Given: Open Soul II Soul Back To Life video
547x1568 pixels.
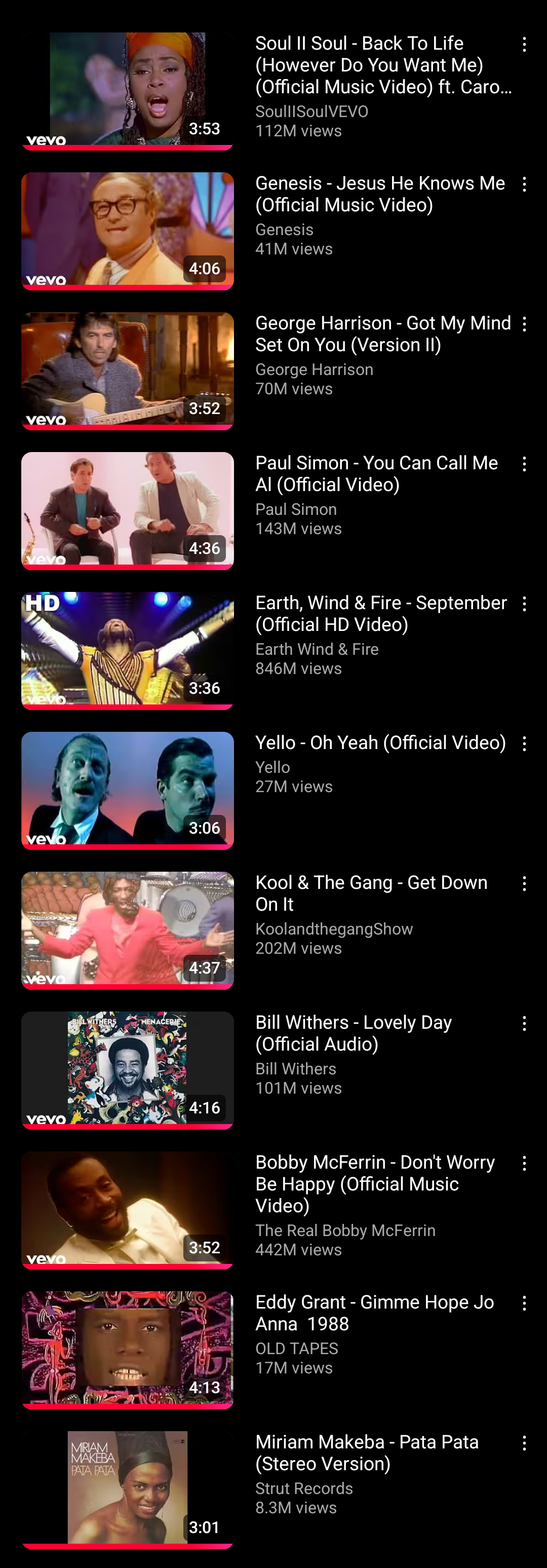Looking at the screenshot, I should coord(128,90).
